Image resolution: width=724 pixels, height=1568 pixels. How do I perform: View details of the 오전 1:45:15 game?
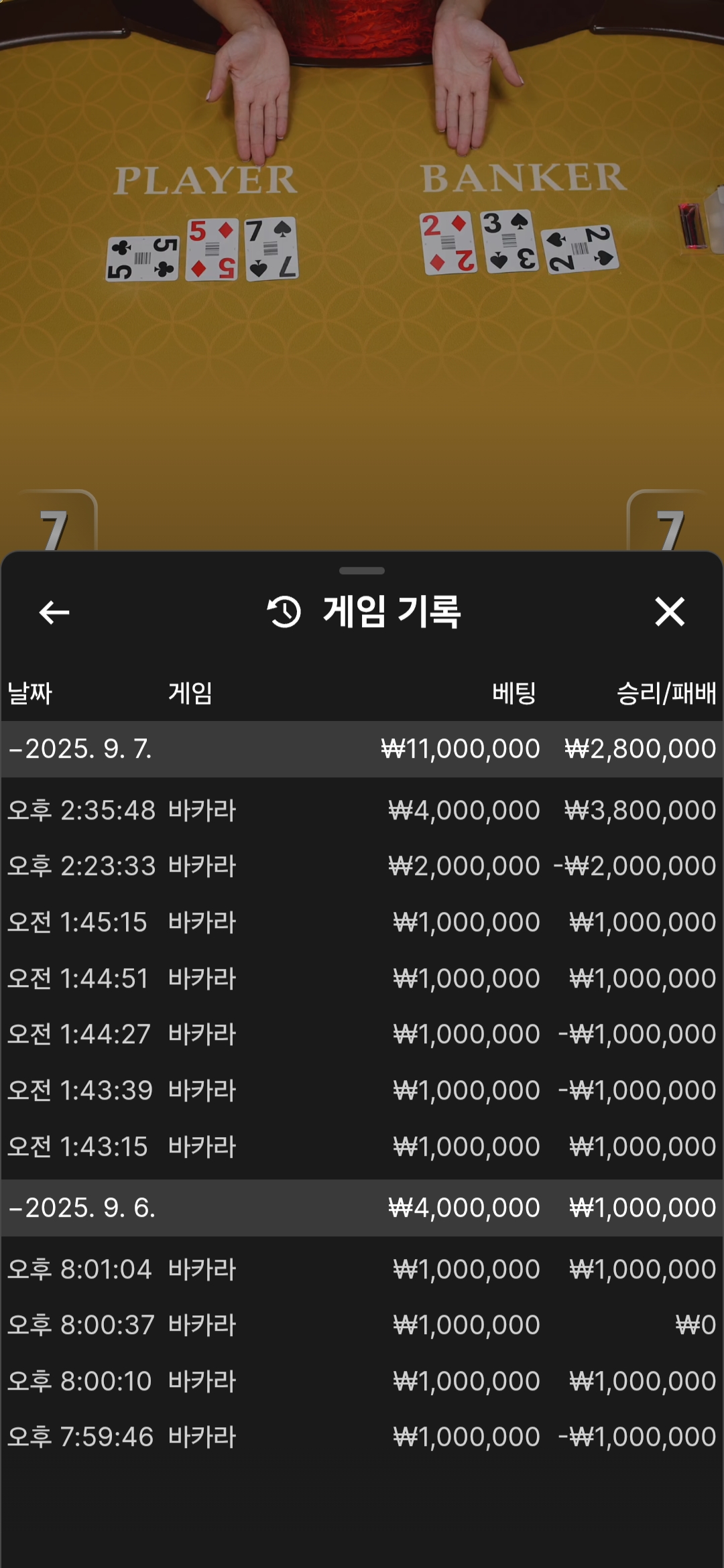click(x=362, y=922)
